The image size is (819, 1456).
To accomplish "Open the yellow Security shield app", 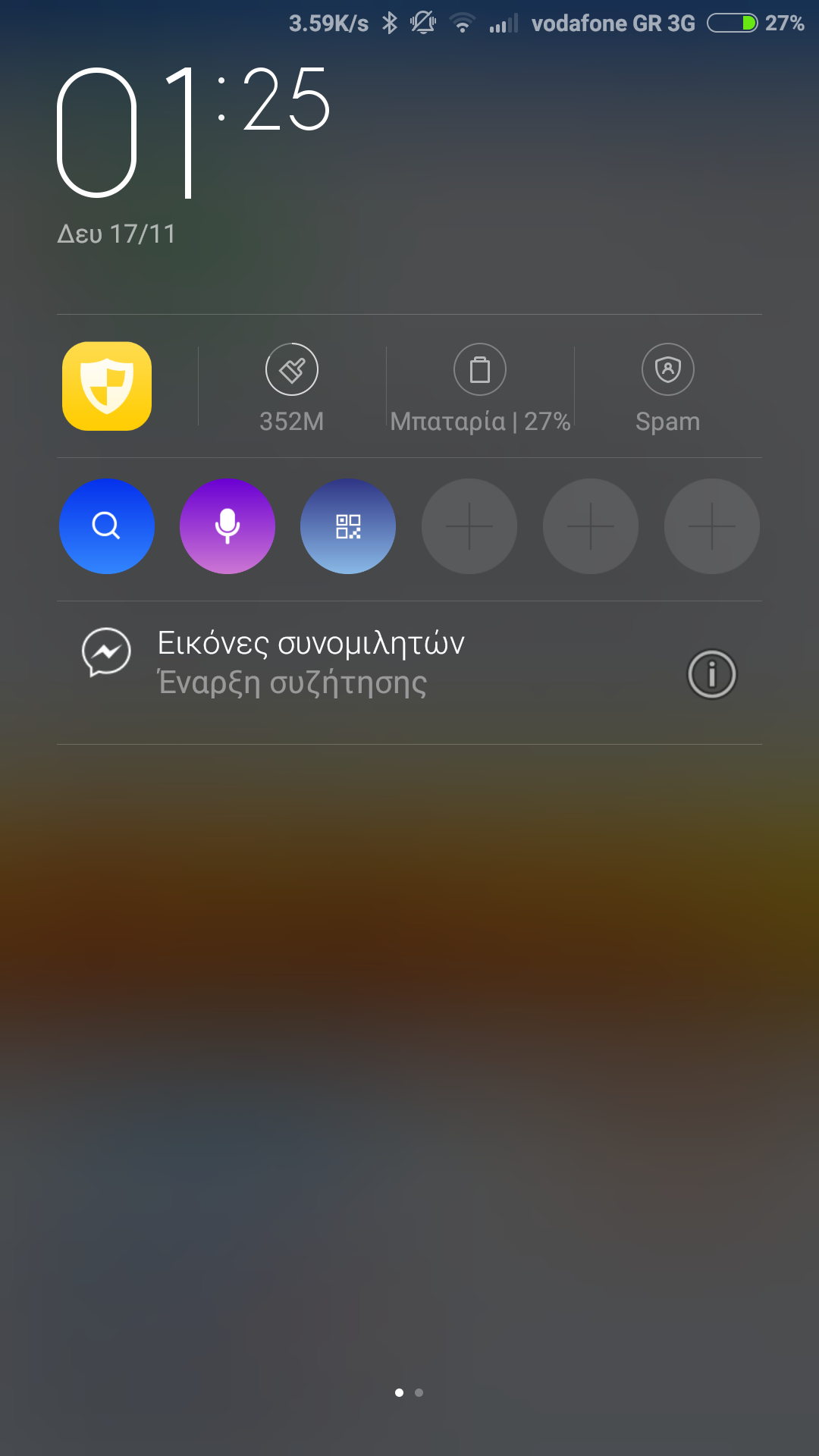I will click(x=107, y=386).
